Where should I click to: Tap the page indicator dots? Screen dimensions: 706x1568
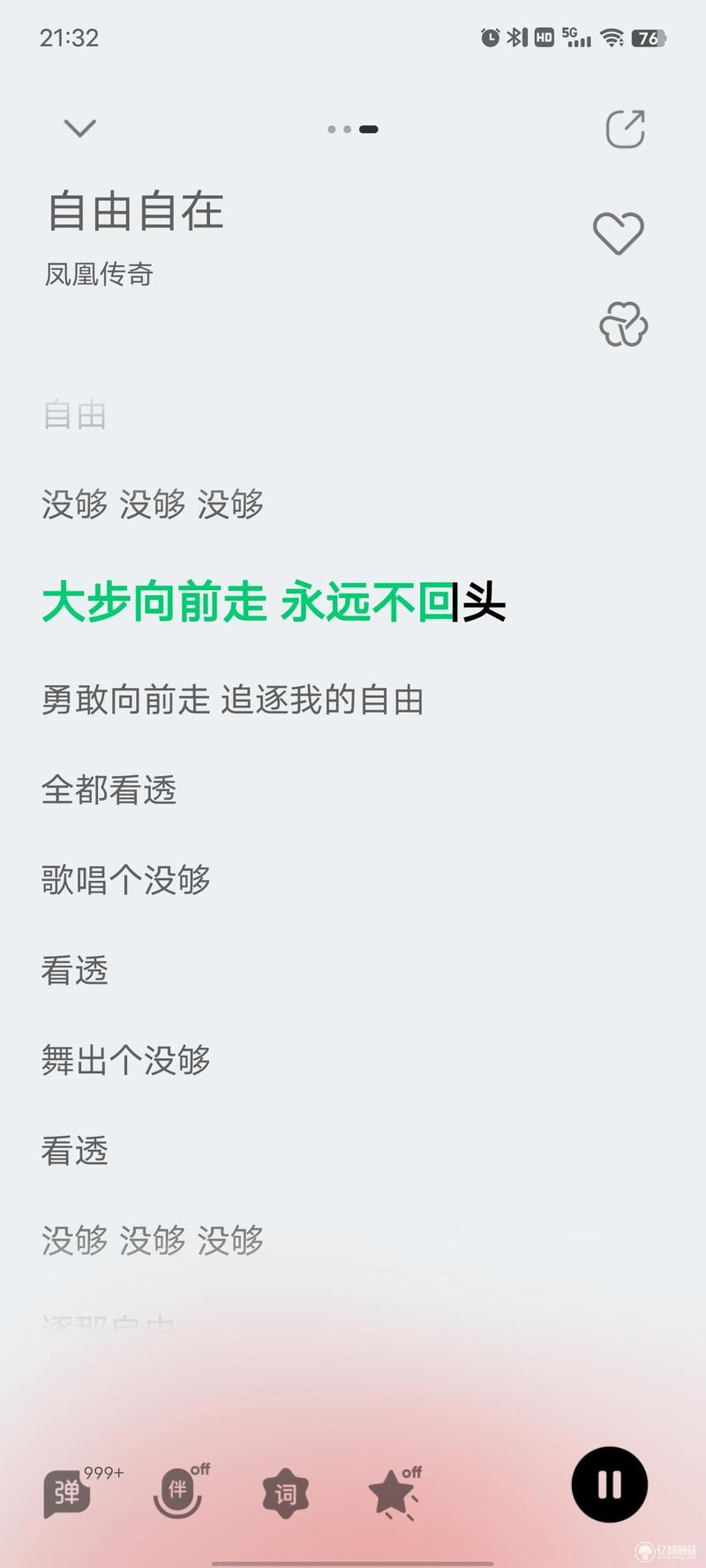pos(352,130)
